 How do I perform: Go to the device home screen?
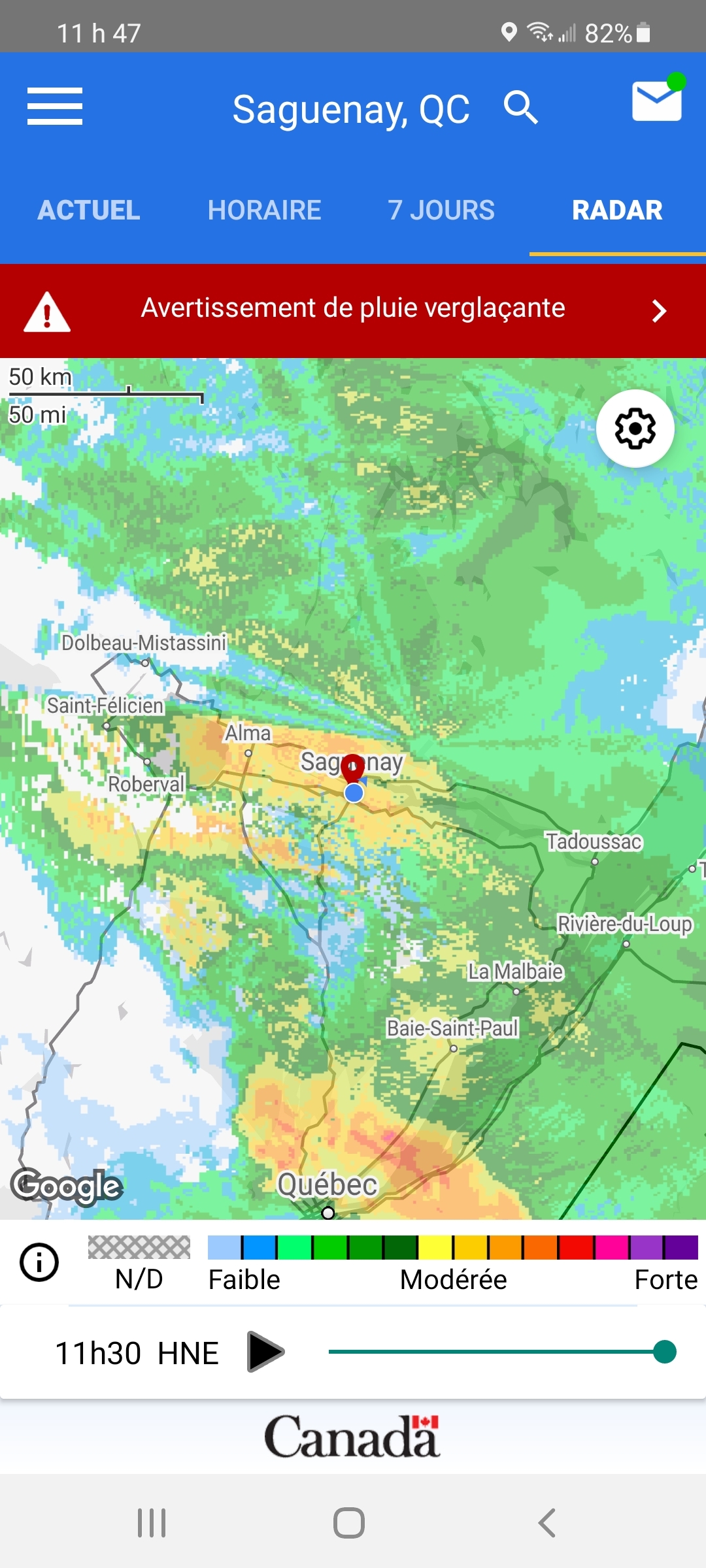pos(349,1523)
